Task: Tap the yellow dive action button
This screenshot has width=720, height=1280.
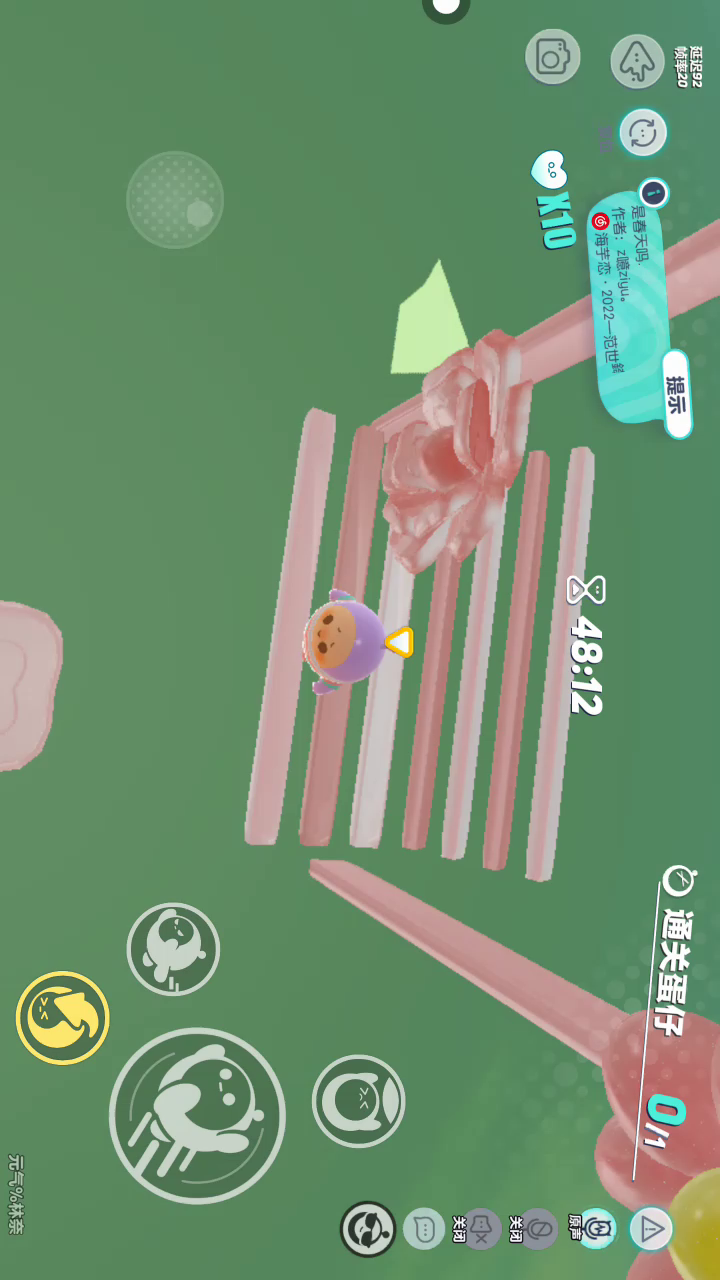Action: pyautogui.click(x=62, y=1017)
